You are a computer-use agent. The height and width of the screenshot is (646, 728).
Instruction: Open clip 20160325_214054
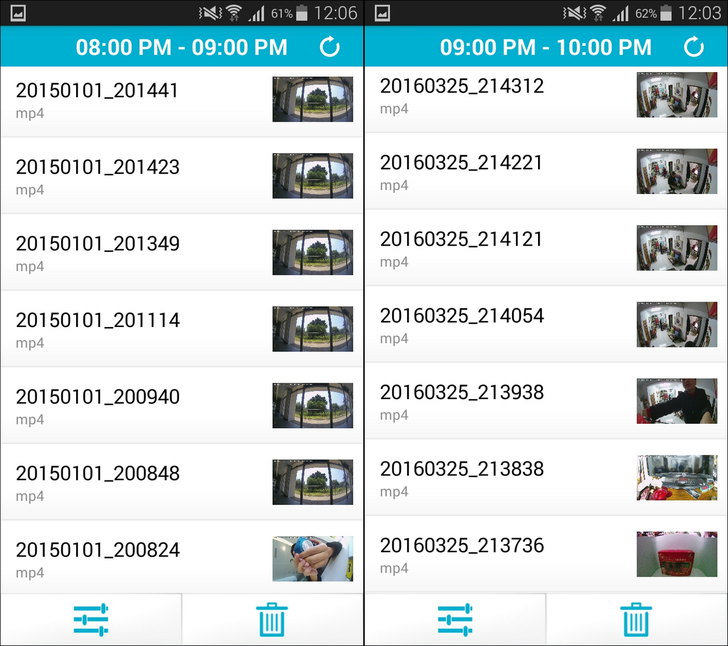(x=545, y=324)
